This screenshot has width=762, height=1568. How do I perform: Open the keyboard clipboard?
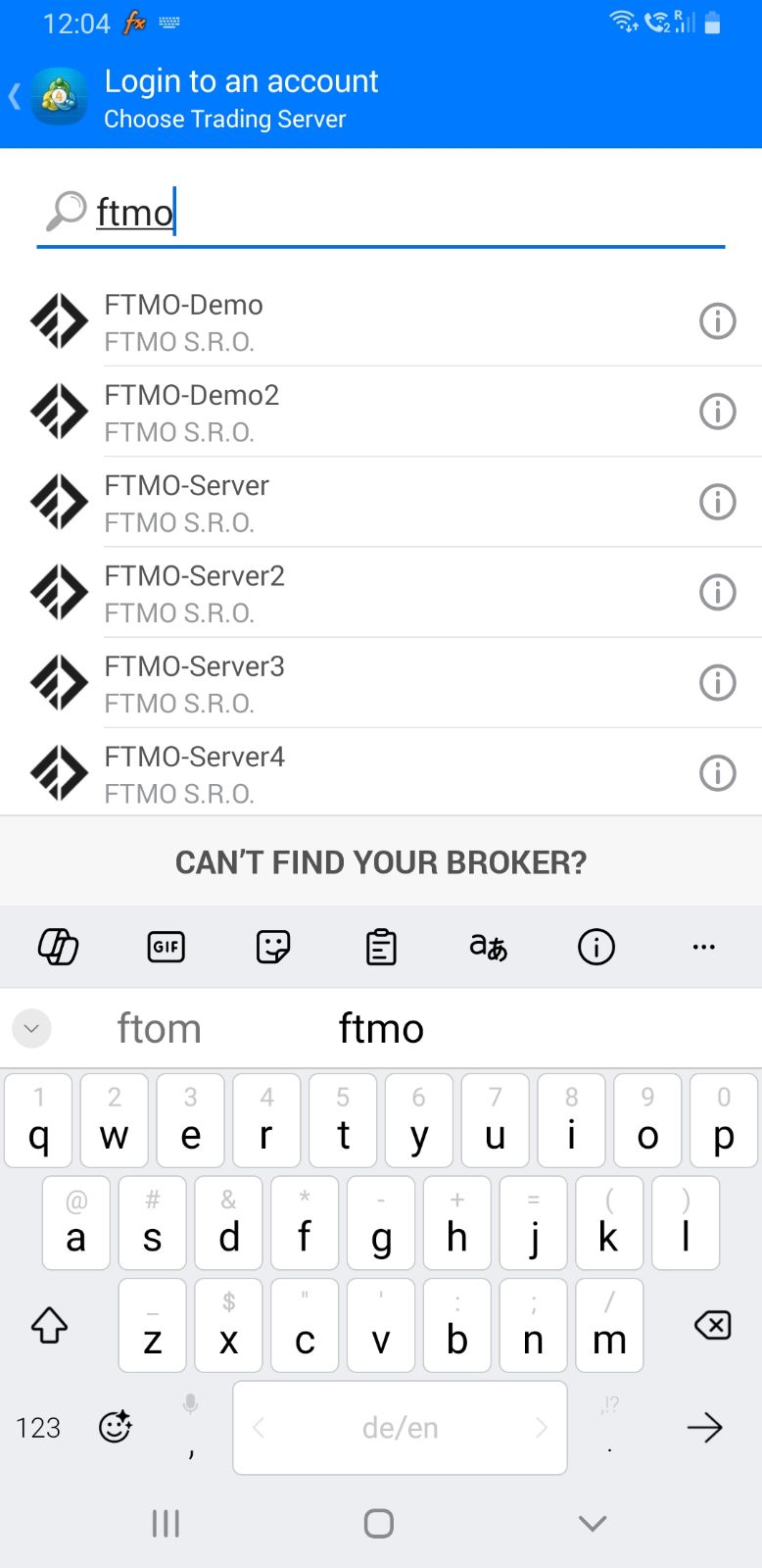pos(381,947)
